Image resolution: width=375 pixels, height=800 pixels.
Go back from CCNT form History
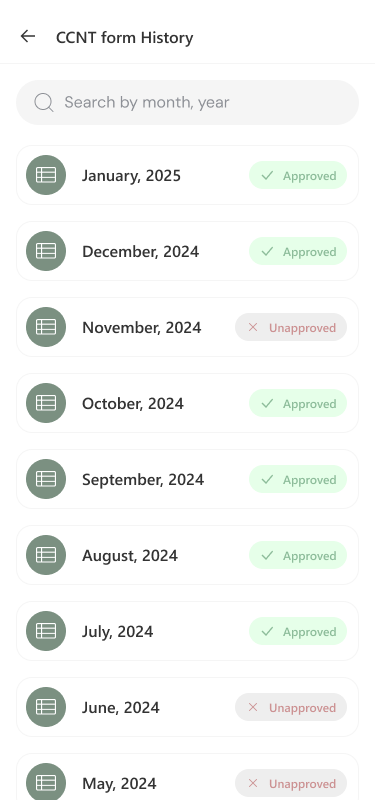(28, 36)
